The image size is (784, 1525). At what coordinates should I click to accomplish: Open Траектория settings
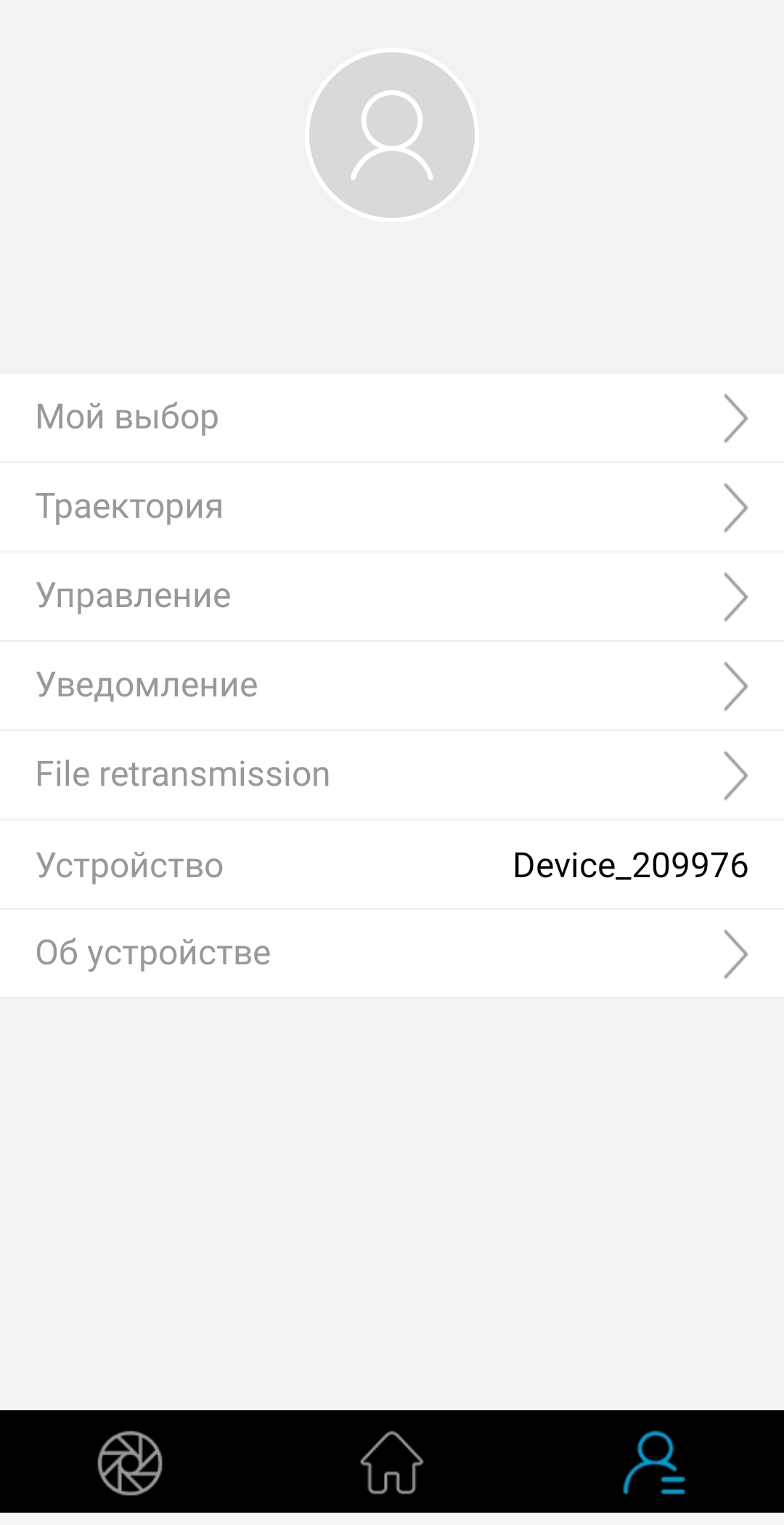click(x=392, y=507)
